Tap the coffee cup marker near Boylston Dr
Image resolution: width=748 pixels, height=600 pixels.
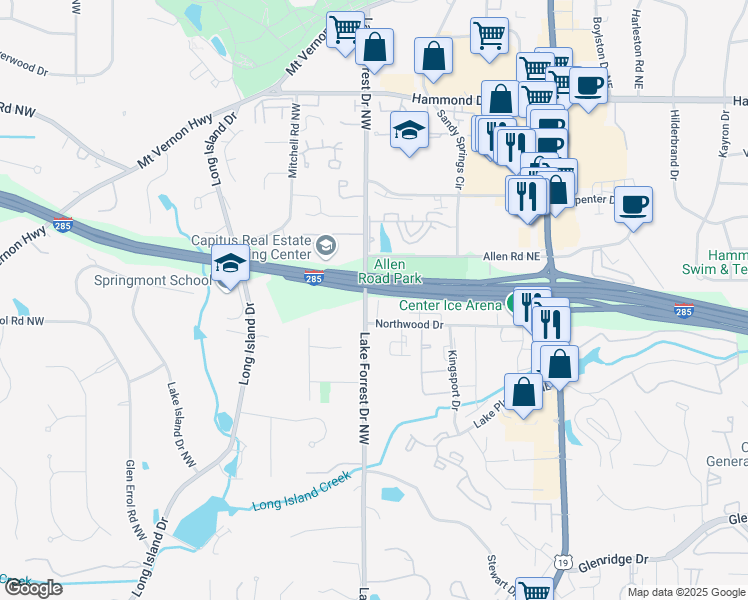pos(588,85)
